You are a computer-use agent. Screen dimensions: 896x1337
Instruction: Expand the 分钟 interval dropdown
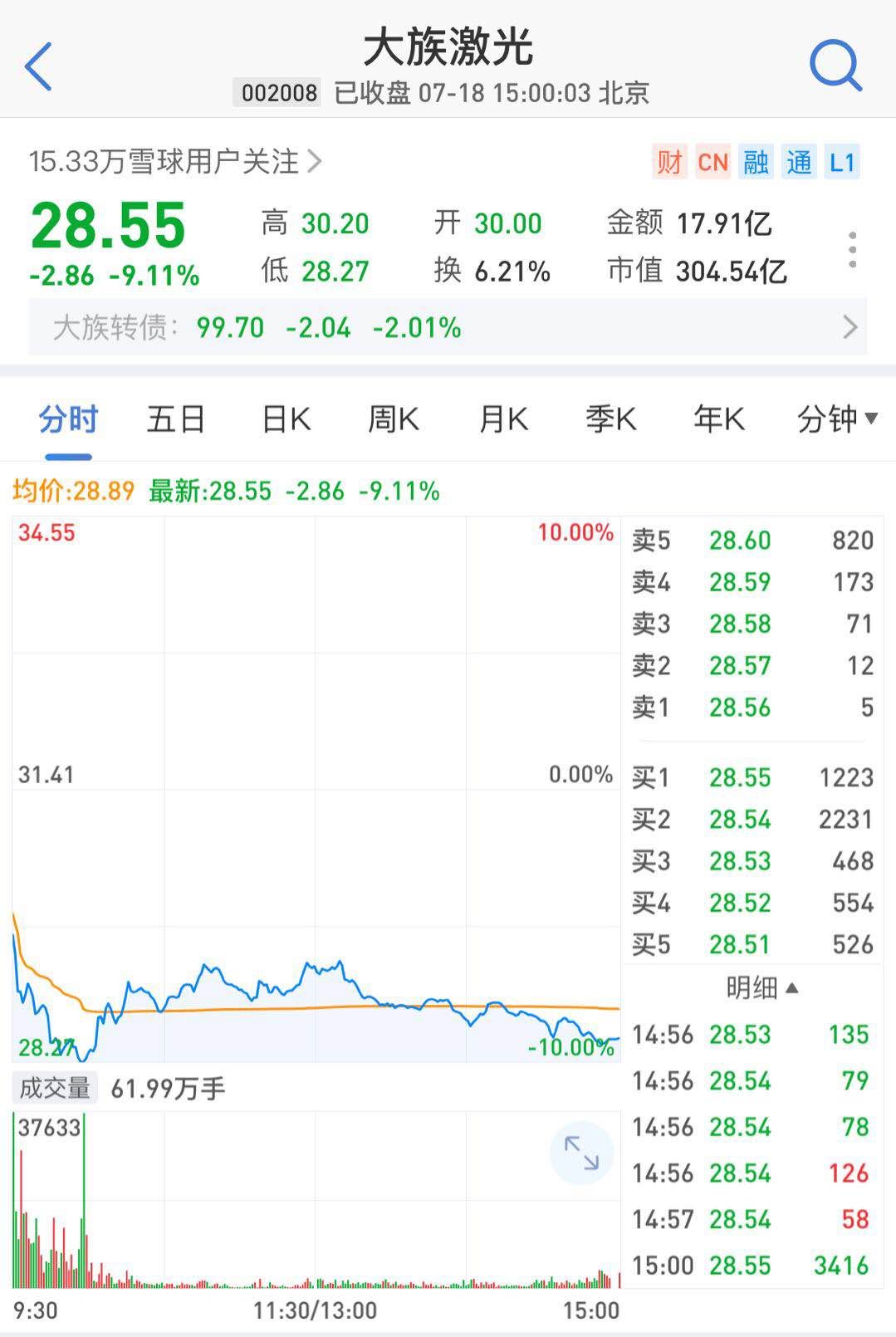pos(836,419)
